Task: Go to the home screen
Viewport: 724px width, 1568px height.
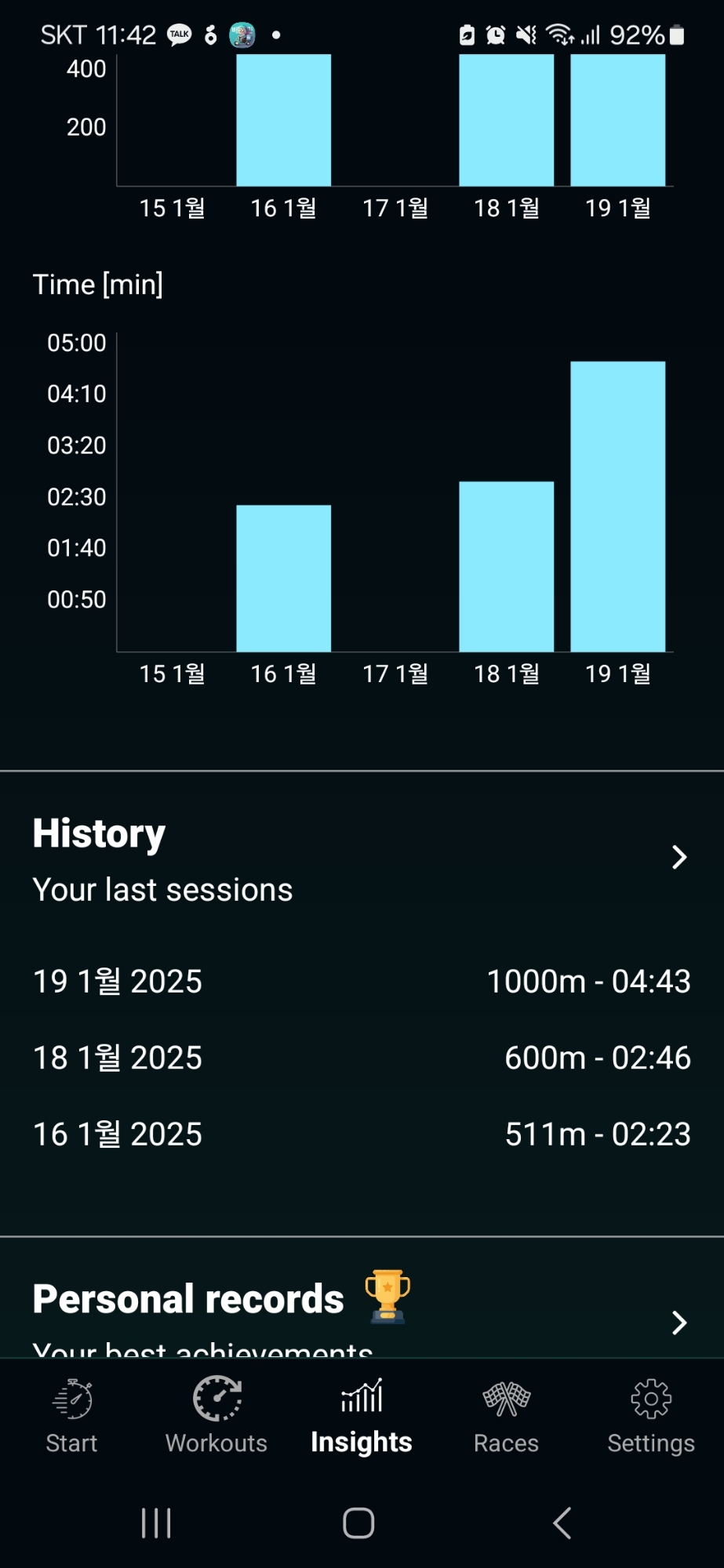Action: (358, 1523)
